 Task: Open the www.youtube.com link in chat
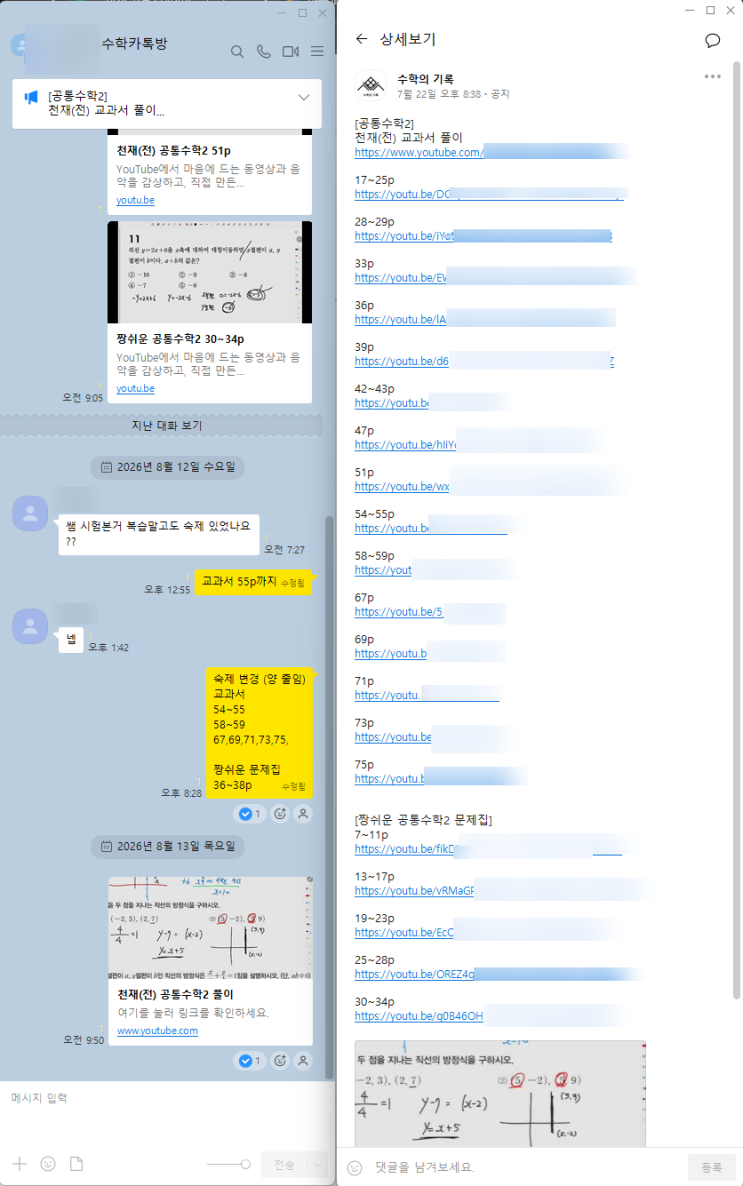click(157, 1031)
